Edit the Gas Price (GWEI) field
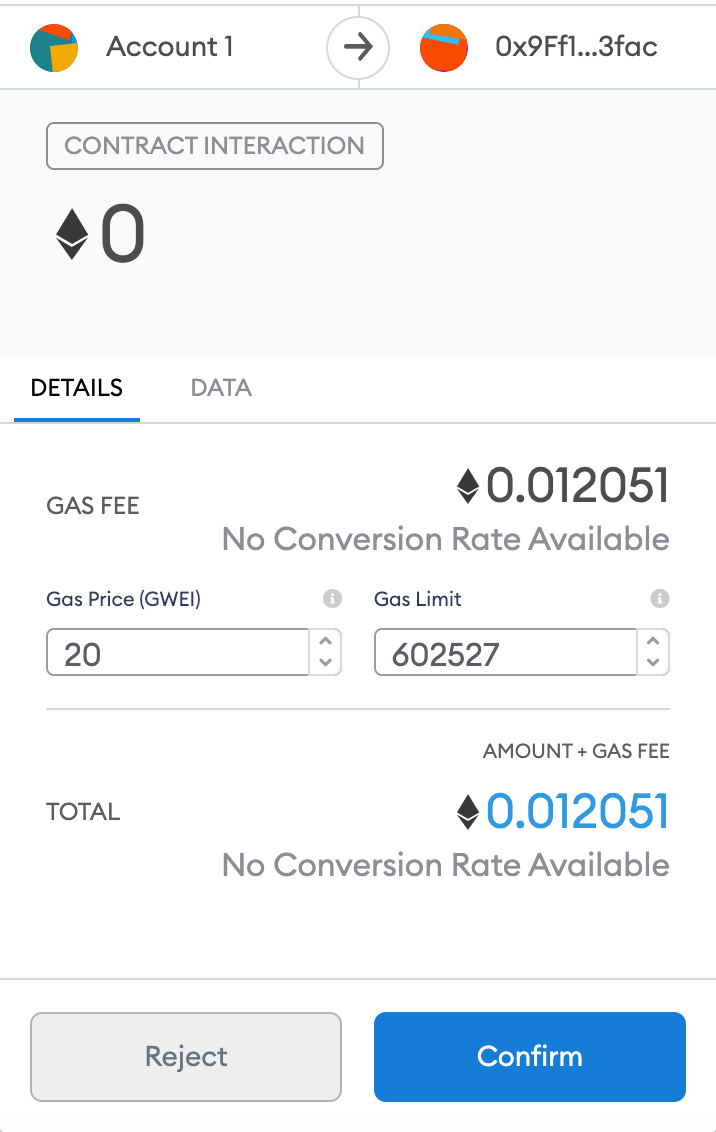 point(177,653)
